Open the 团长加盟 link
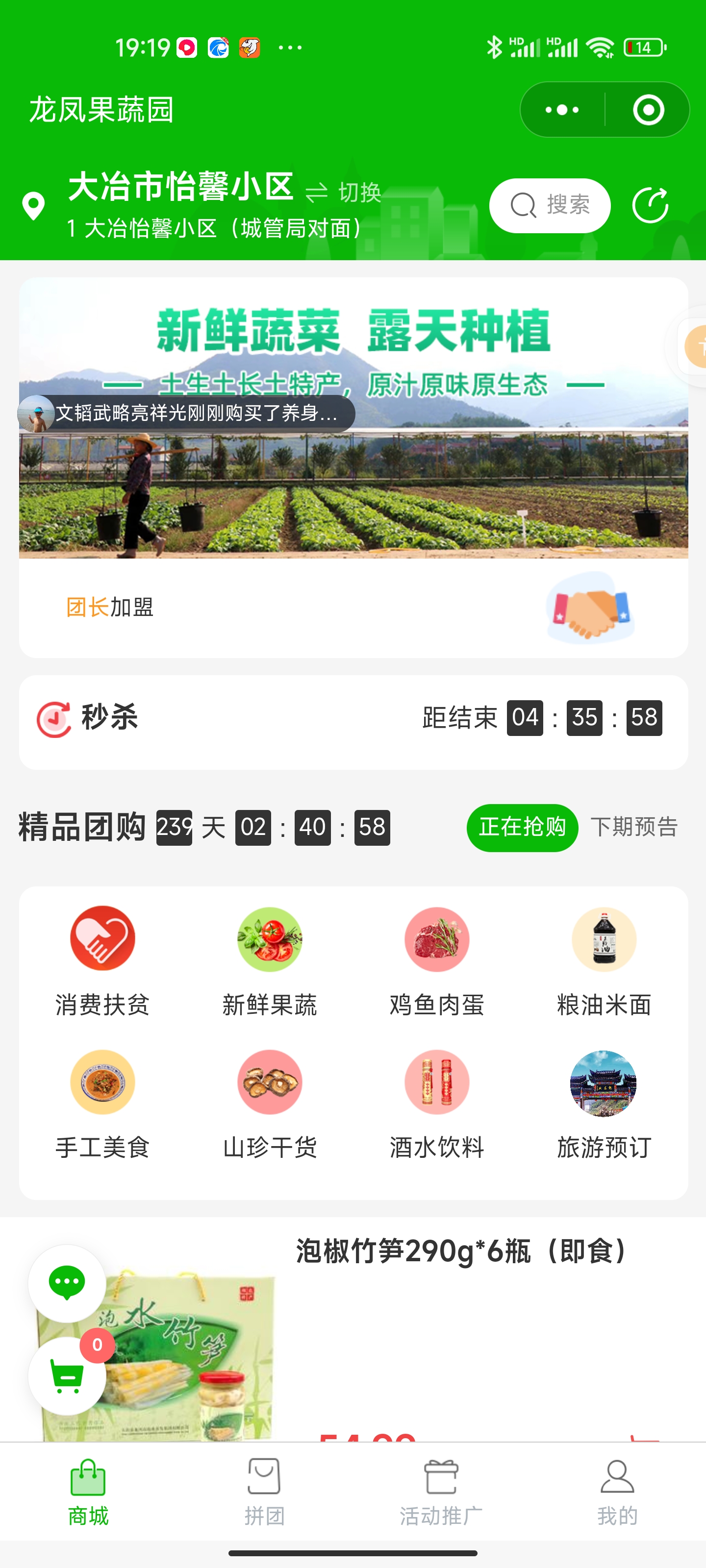 click(x=110, y=606)
